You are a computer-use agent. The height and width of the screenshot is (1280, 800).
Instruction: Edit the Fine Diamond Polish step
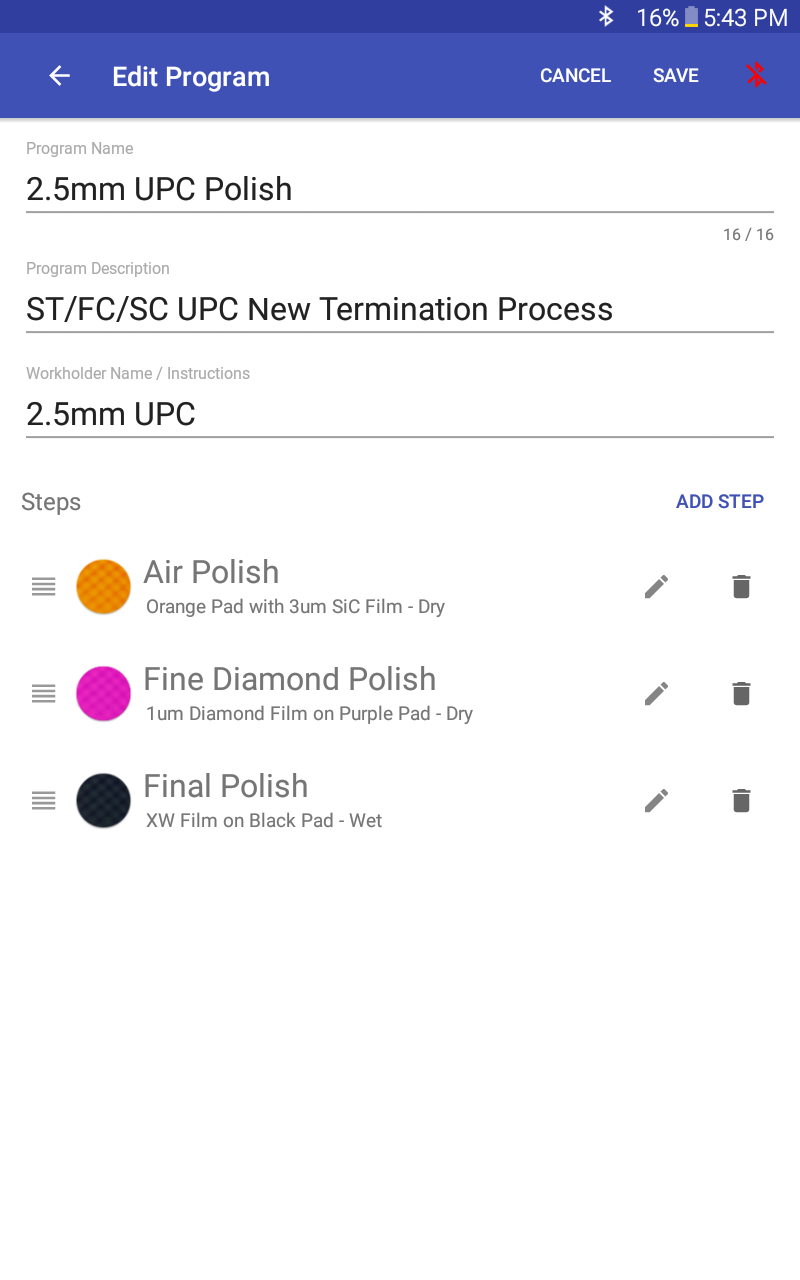656,694
